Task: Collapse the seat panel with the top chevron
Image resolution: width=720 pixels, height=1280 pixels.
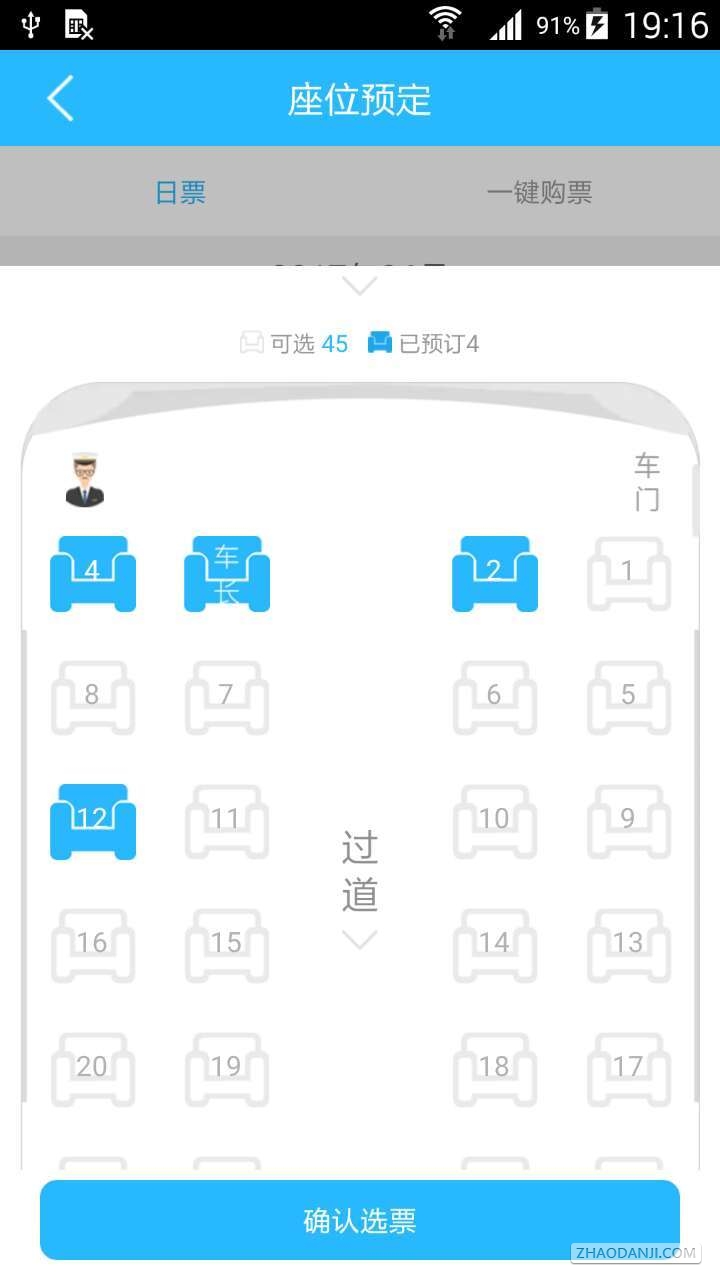Action: coord(360,286)
